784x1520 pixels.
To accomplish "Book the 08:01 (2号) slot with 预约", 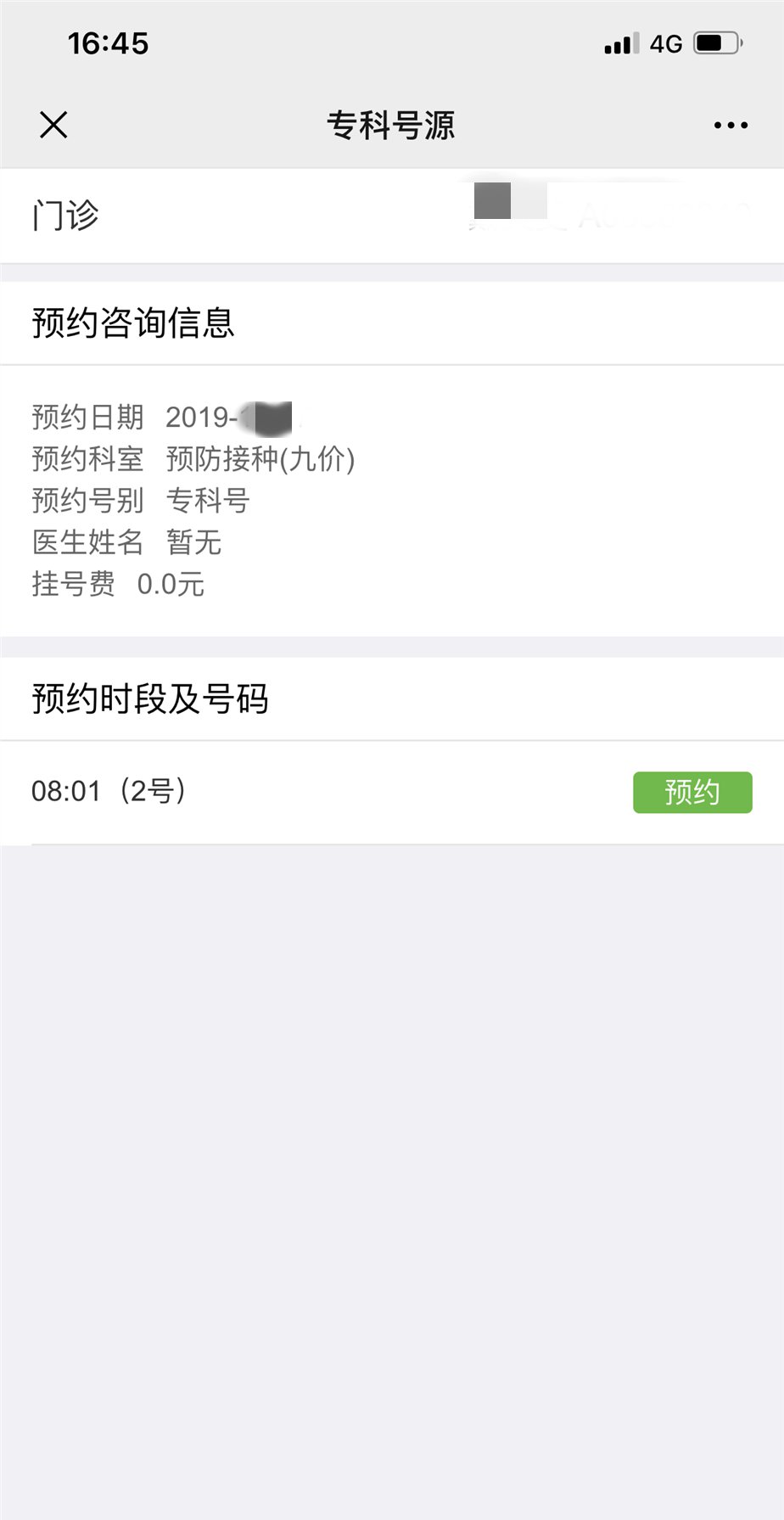I will click(x=692, y=792).
